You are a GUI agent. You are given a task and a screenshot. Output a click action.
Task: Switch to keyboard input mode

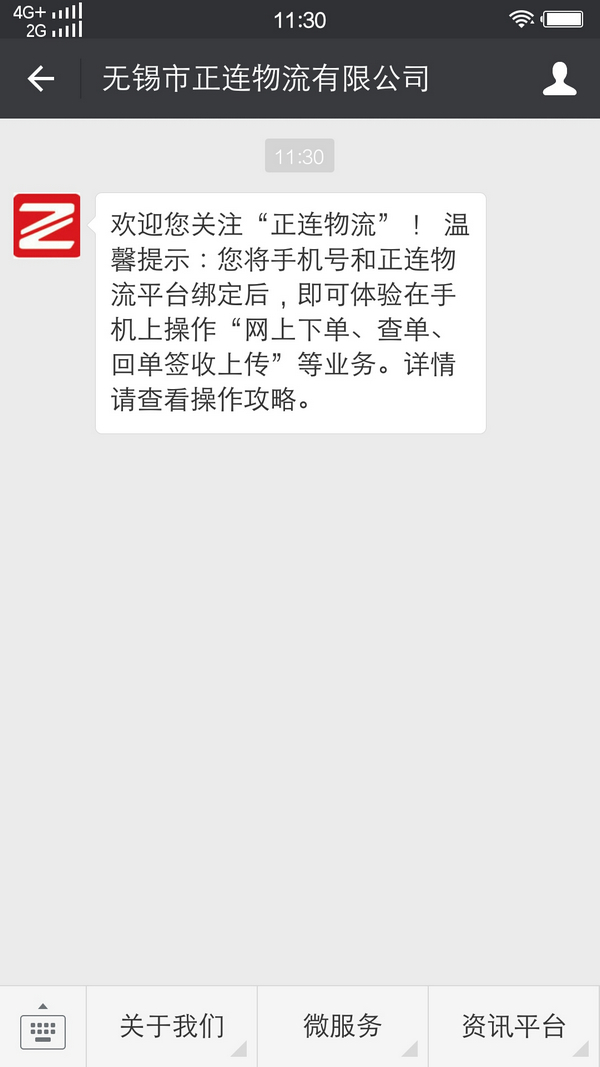(43, 1027)
